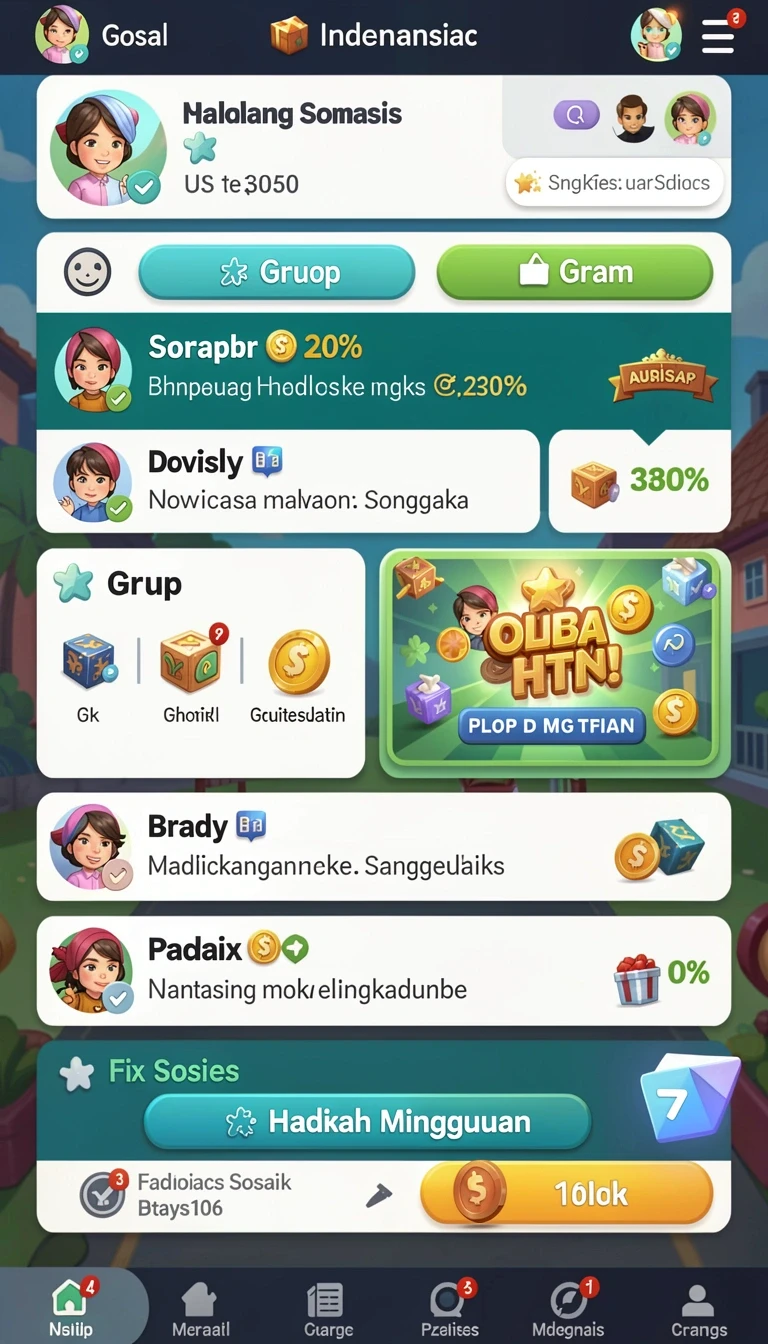Open Sorapbr's row
768x1344 pixels.
click(x=384, y=371)
